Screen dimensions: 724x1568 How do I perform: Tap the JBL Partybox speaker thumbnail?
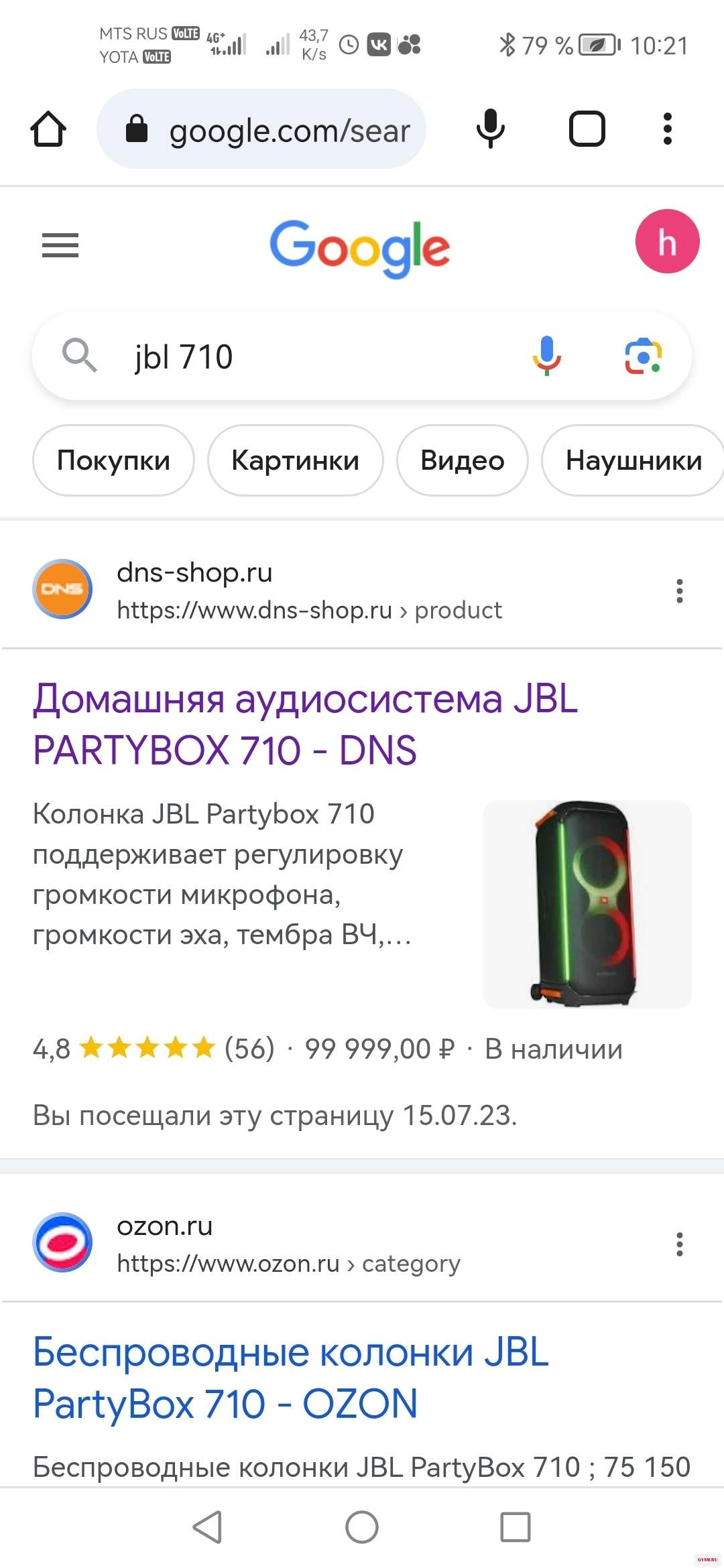pos(587,904)
